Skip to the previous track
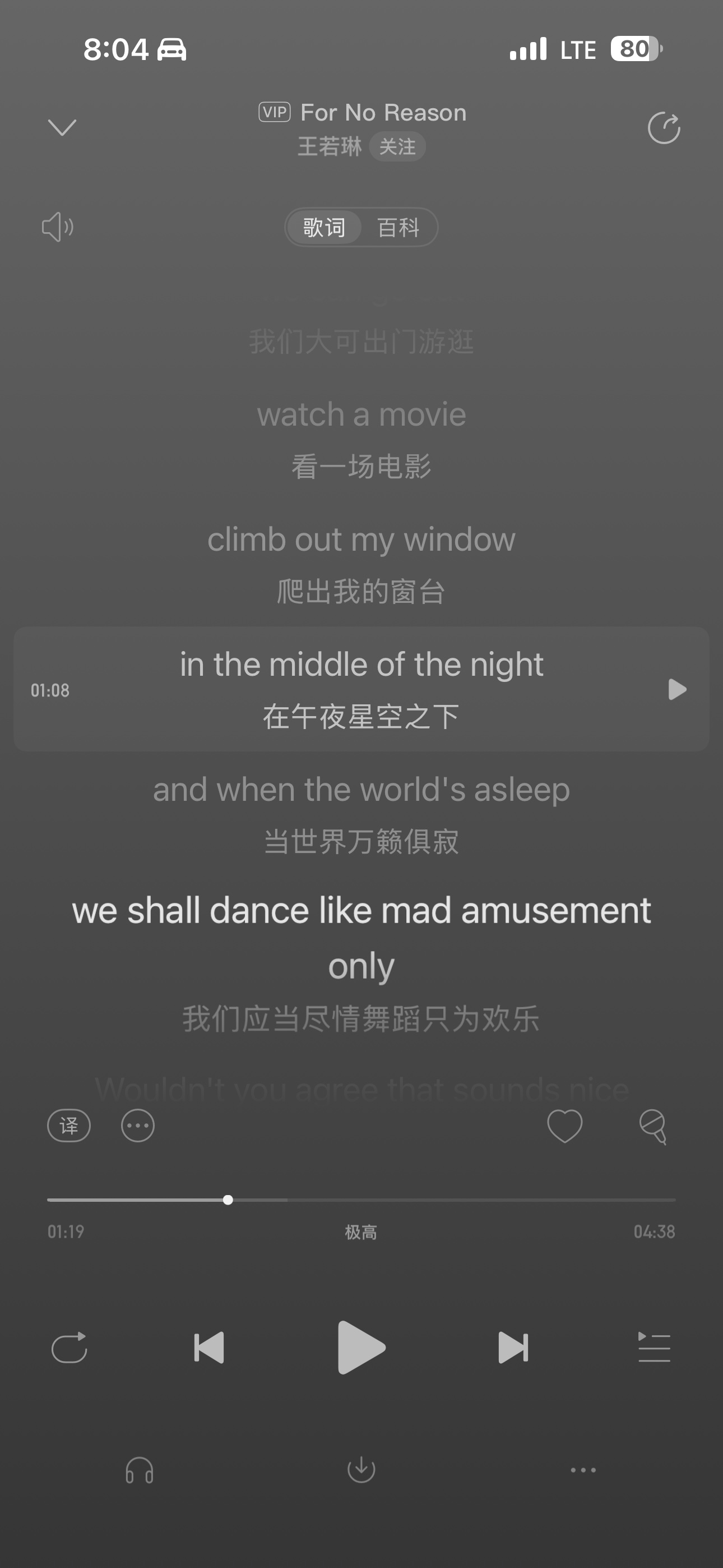 [208, 1348]
